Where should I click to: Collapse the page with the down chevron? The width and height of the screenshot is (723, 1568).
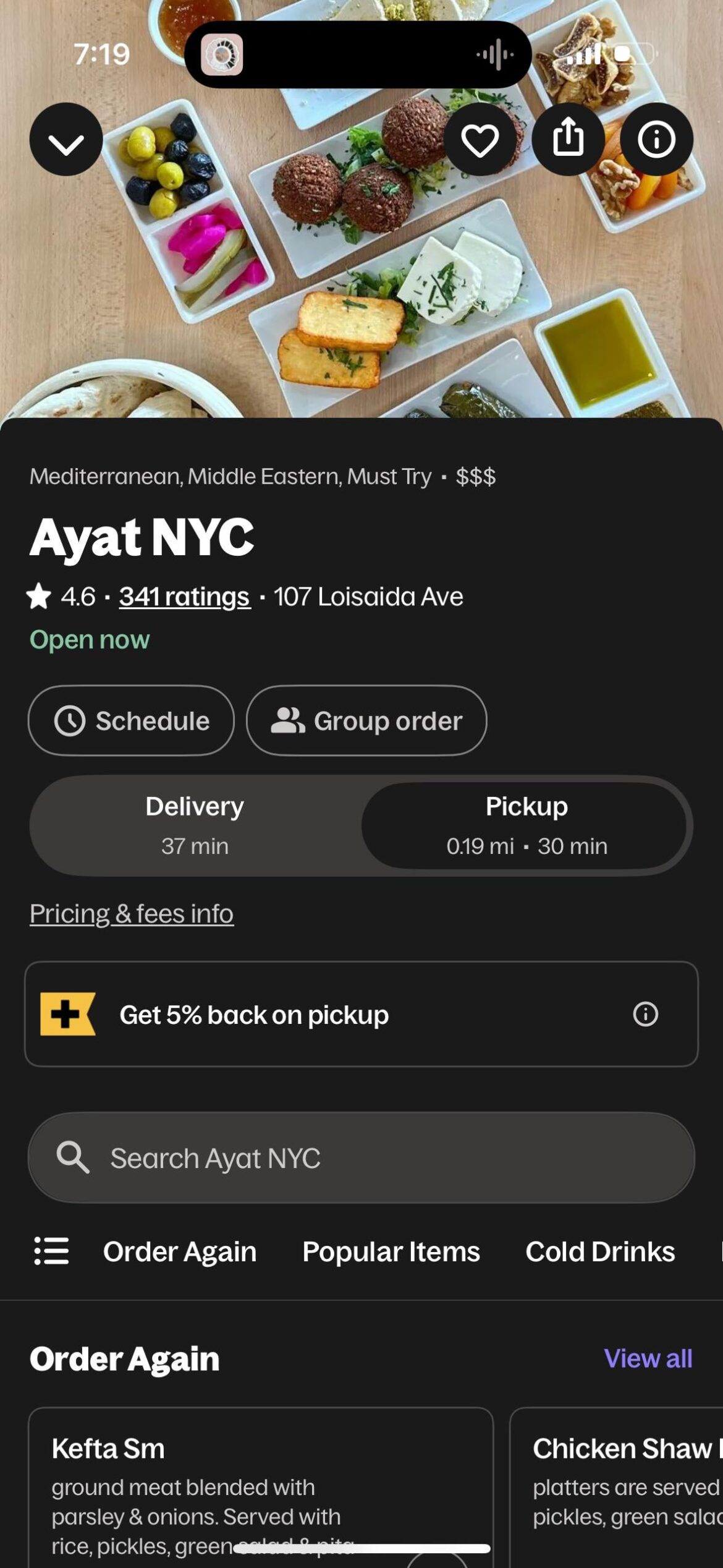[66, 139]
